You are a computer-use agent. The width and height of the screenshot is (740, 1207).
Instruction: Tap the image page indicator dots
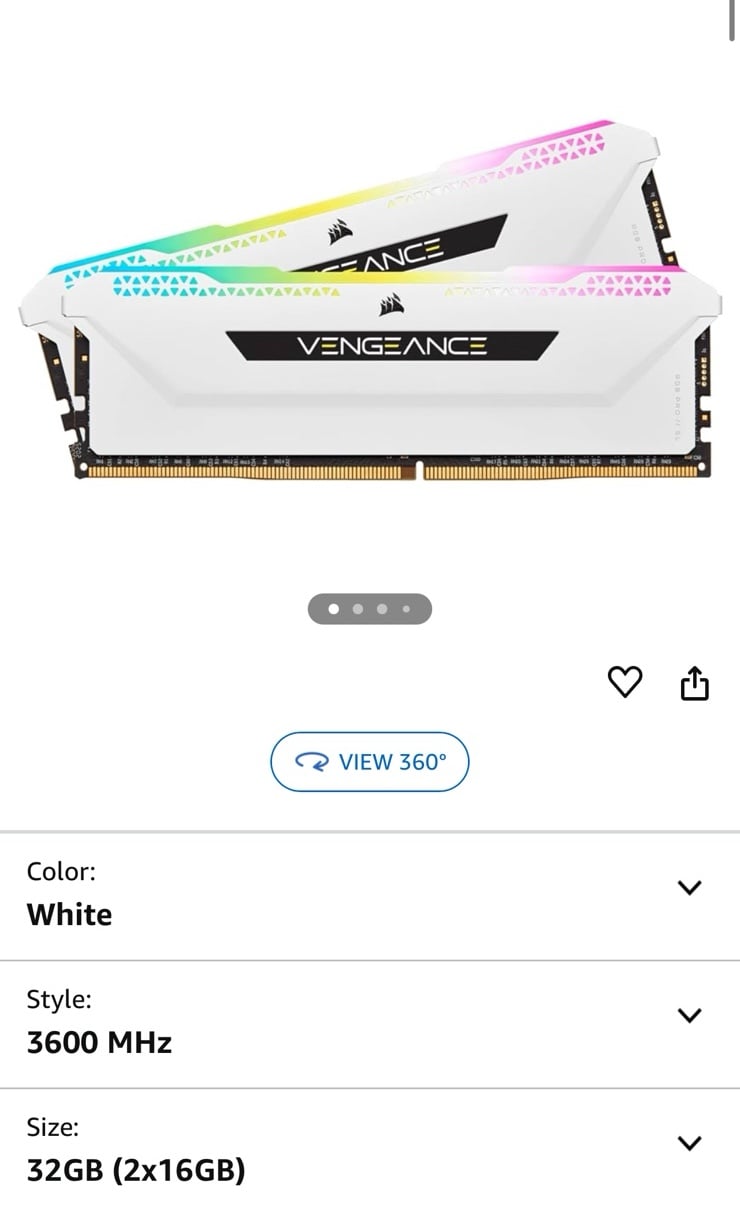(x=370, y=609)
